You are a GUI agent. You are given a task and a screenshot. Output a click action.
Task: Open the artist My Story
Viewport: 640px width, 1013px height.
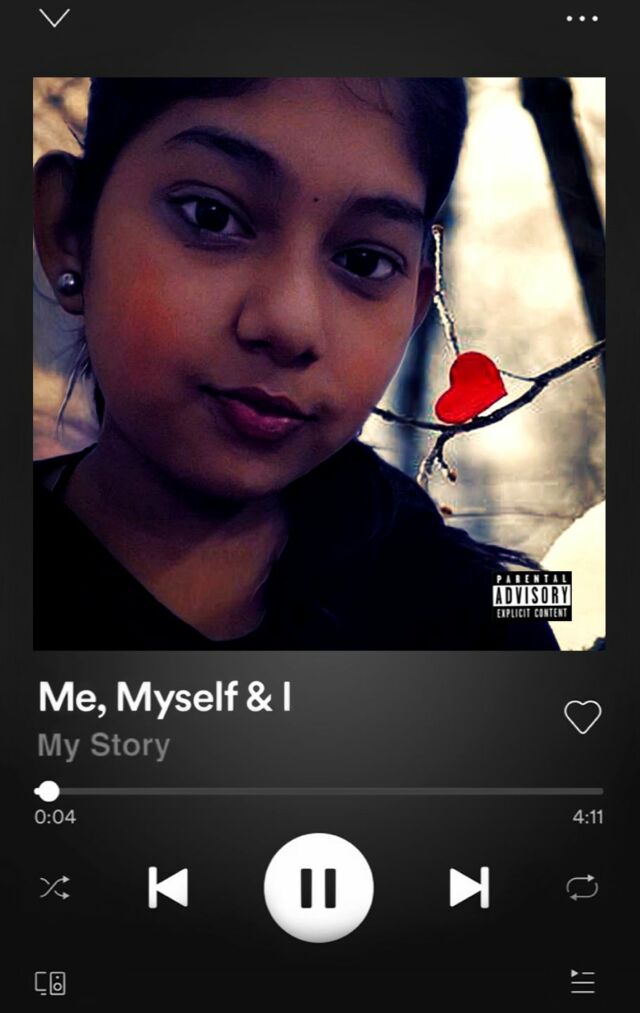coord(104,745)
